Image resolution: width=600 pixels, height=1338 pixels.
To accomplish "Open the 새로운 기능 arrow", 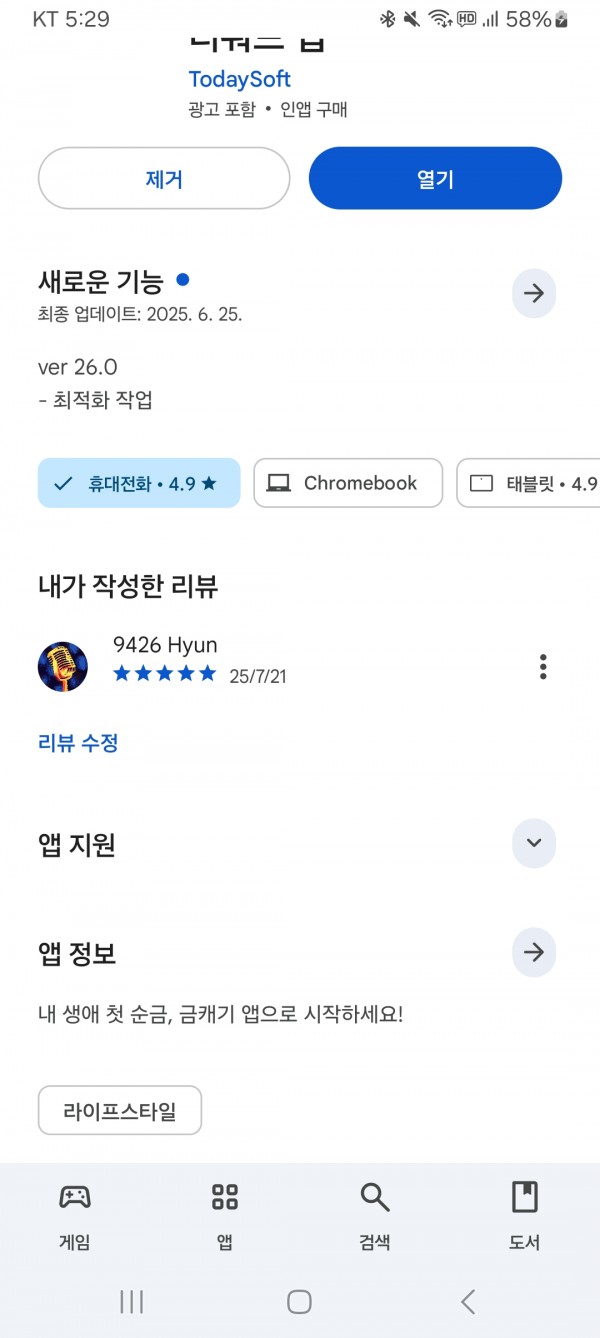I will [x=534, y=293].
